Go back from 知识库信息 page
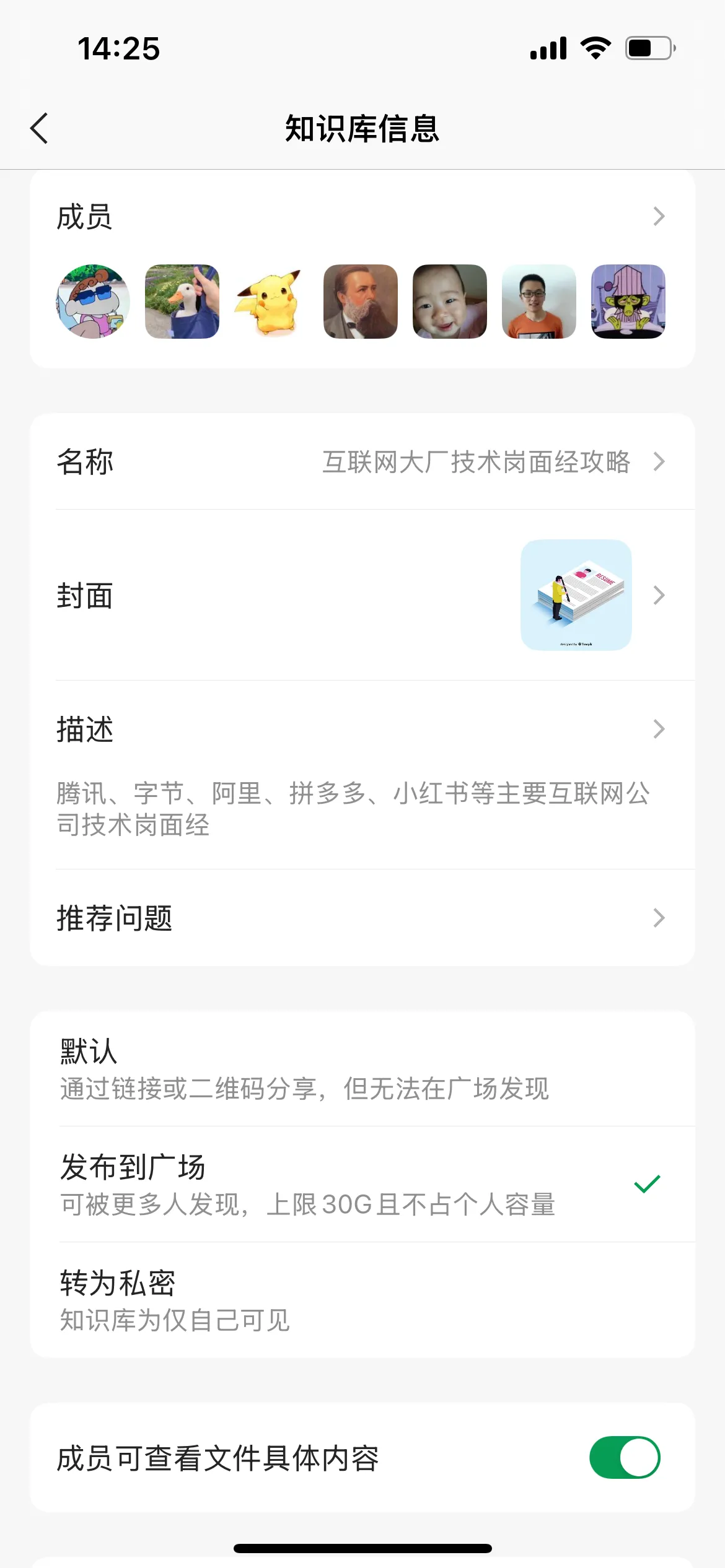The height and width of the screenshot is (1568, 725). pyautogui.click(x=40, y=129)
